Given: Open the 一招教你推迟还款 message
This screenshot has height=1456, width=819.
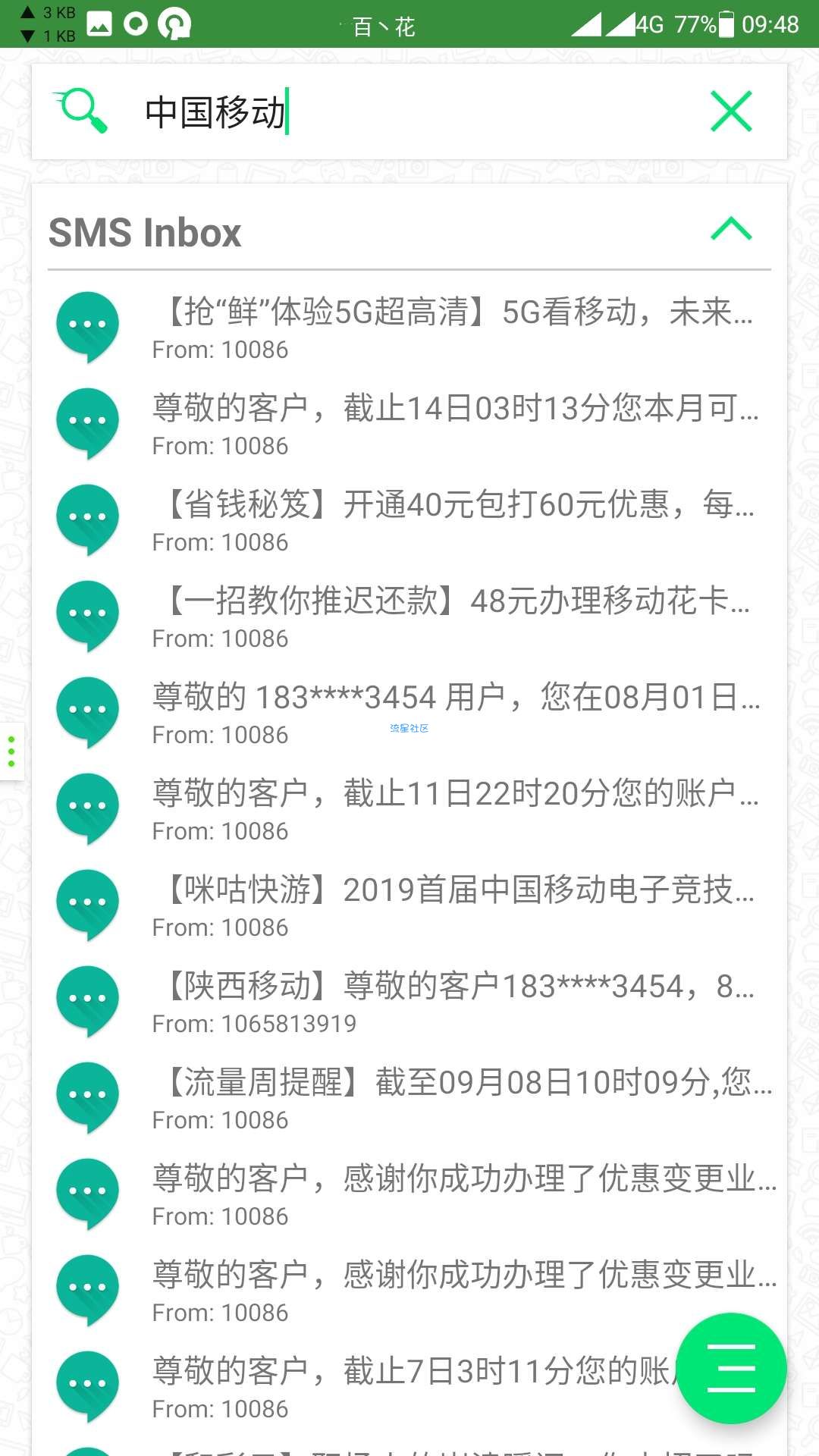Looking at the screenshot, I should pos(409,617).
